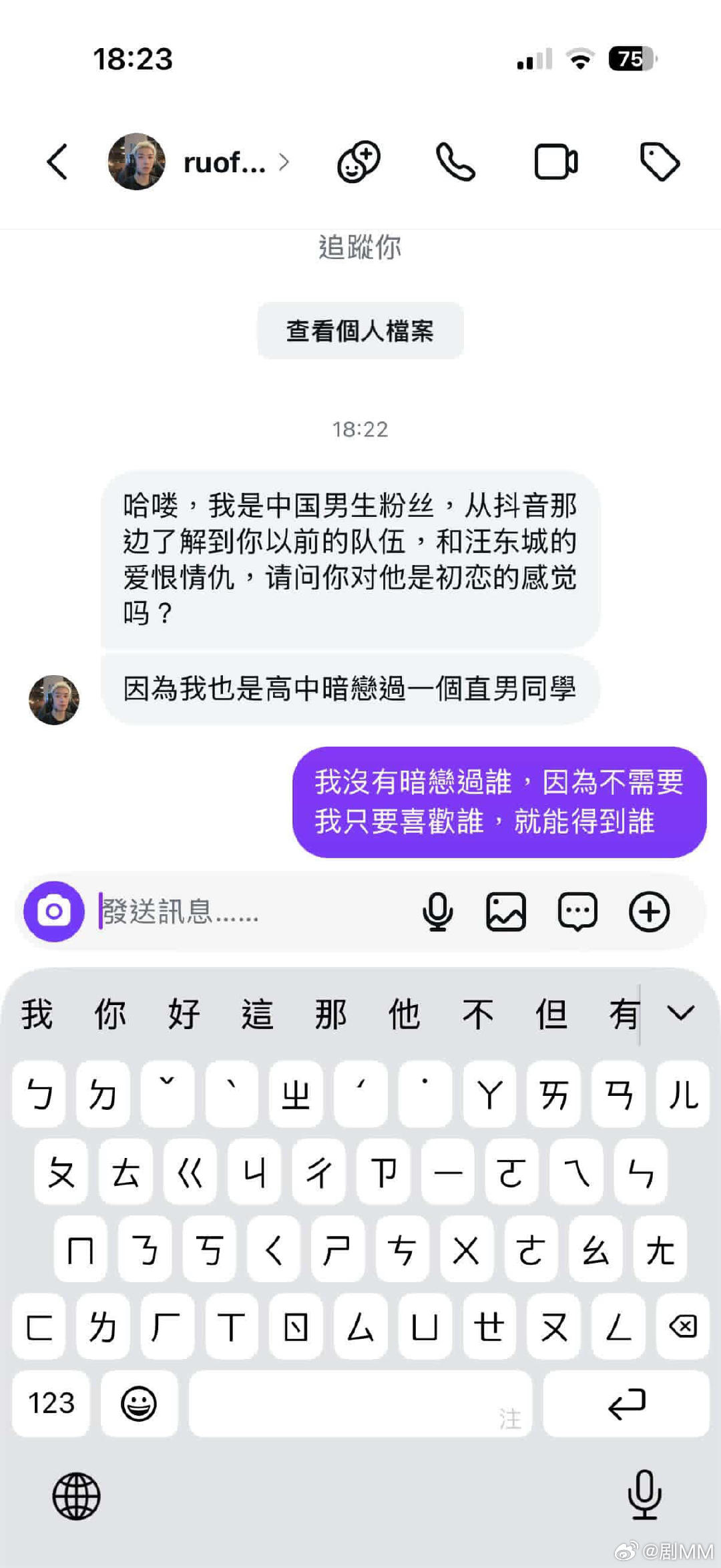Image resolution: width=721 pixels, height=1568 pixels.
Task: Open the camera via the purple camera icon
Action: (53, 910)
